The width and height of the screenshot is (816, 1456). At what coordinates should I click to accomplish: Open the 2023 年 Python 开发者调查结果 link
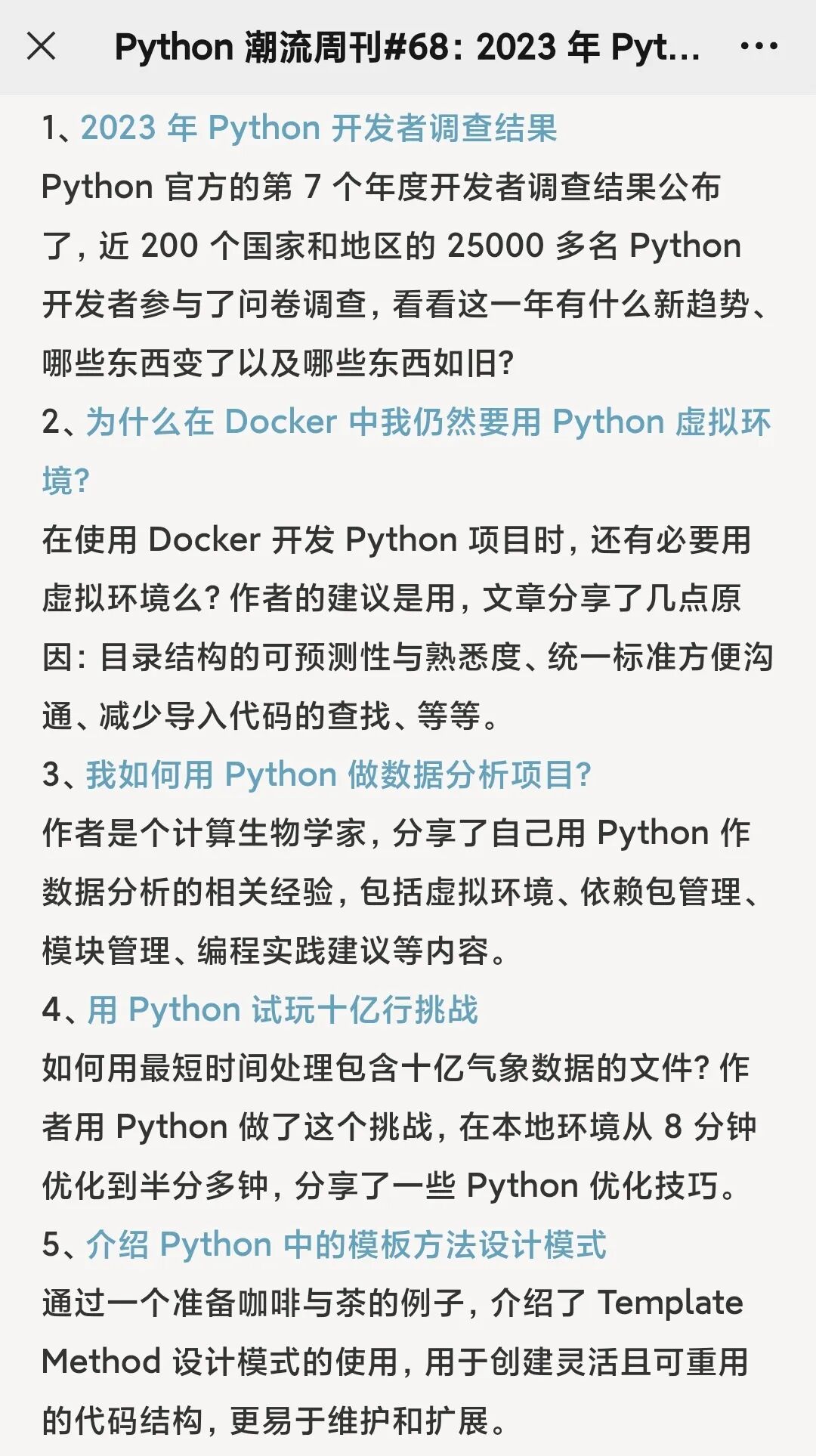point(319,128)
